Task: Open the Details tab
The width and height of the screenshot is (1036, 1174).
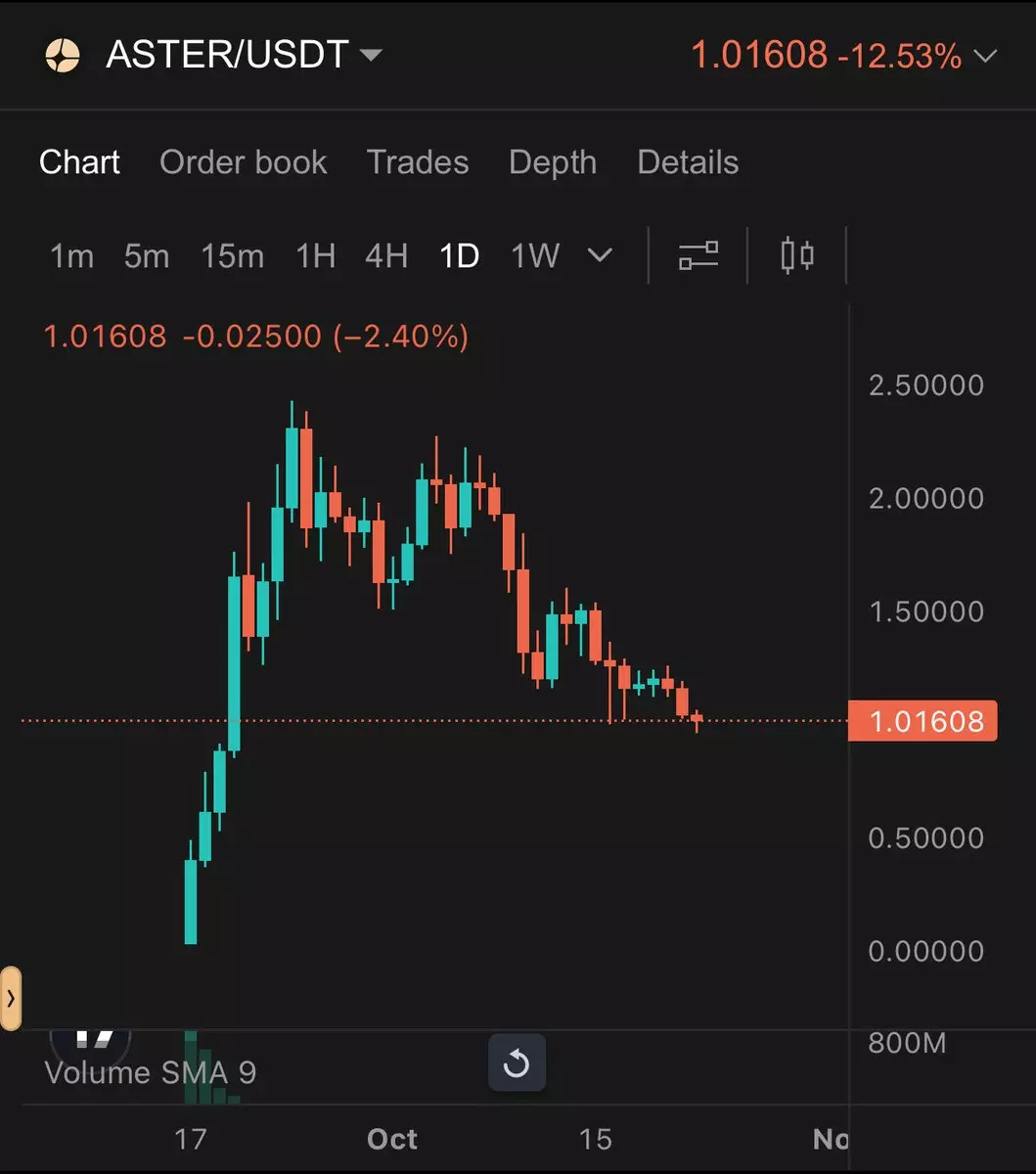Action: pos(688,162)
